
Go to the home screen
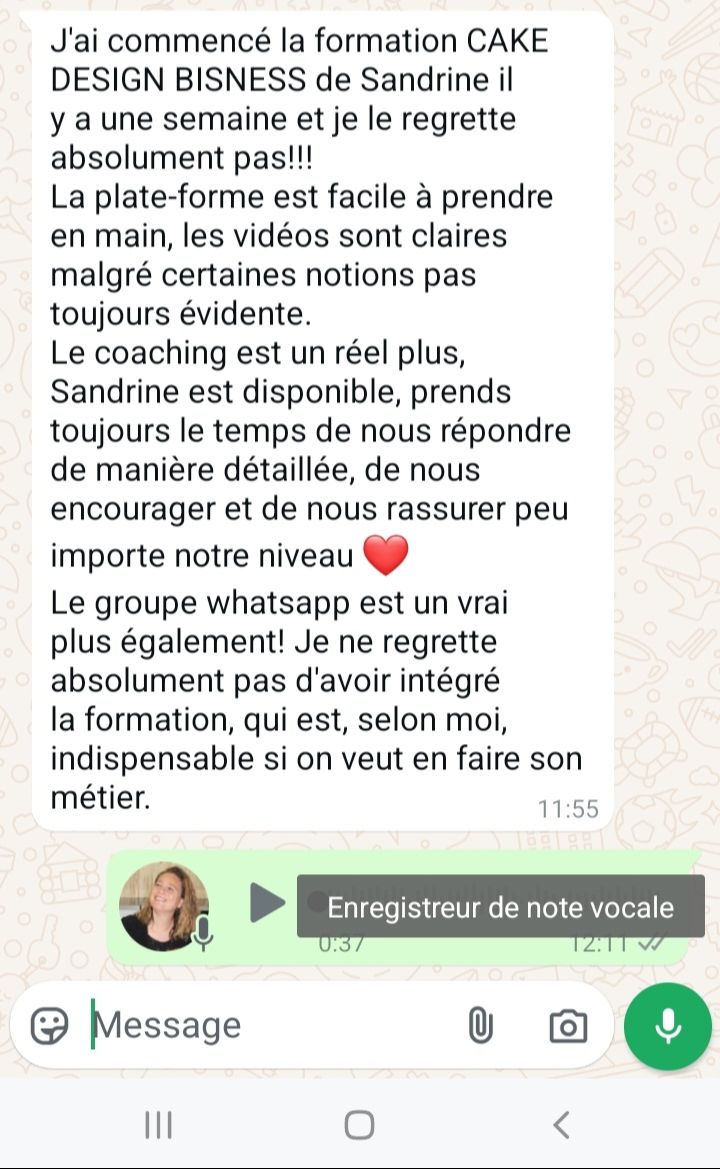coord(359,1125)
